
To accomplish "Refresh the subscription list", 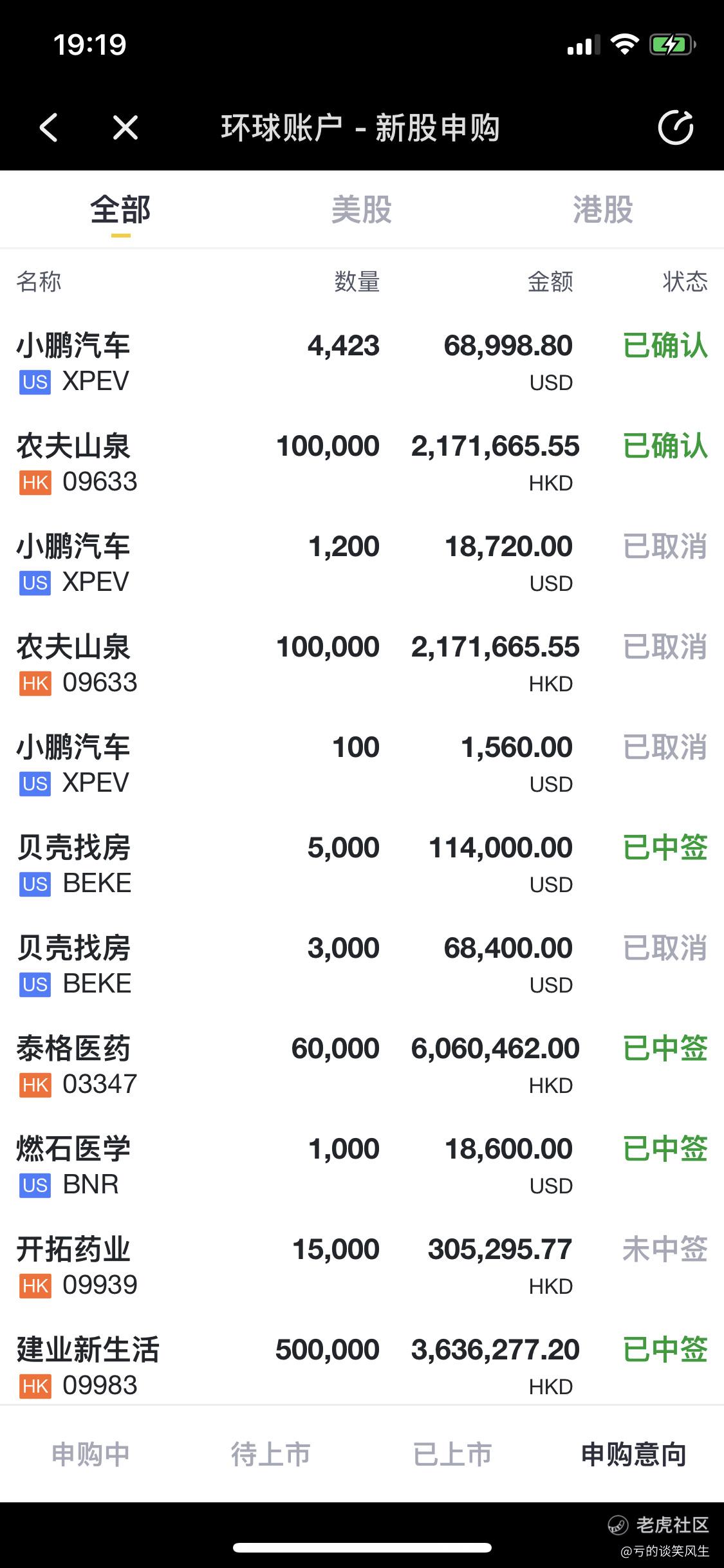I will pyautogui.click(x=676, y=127).
